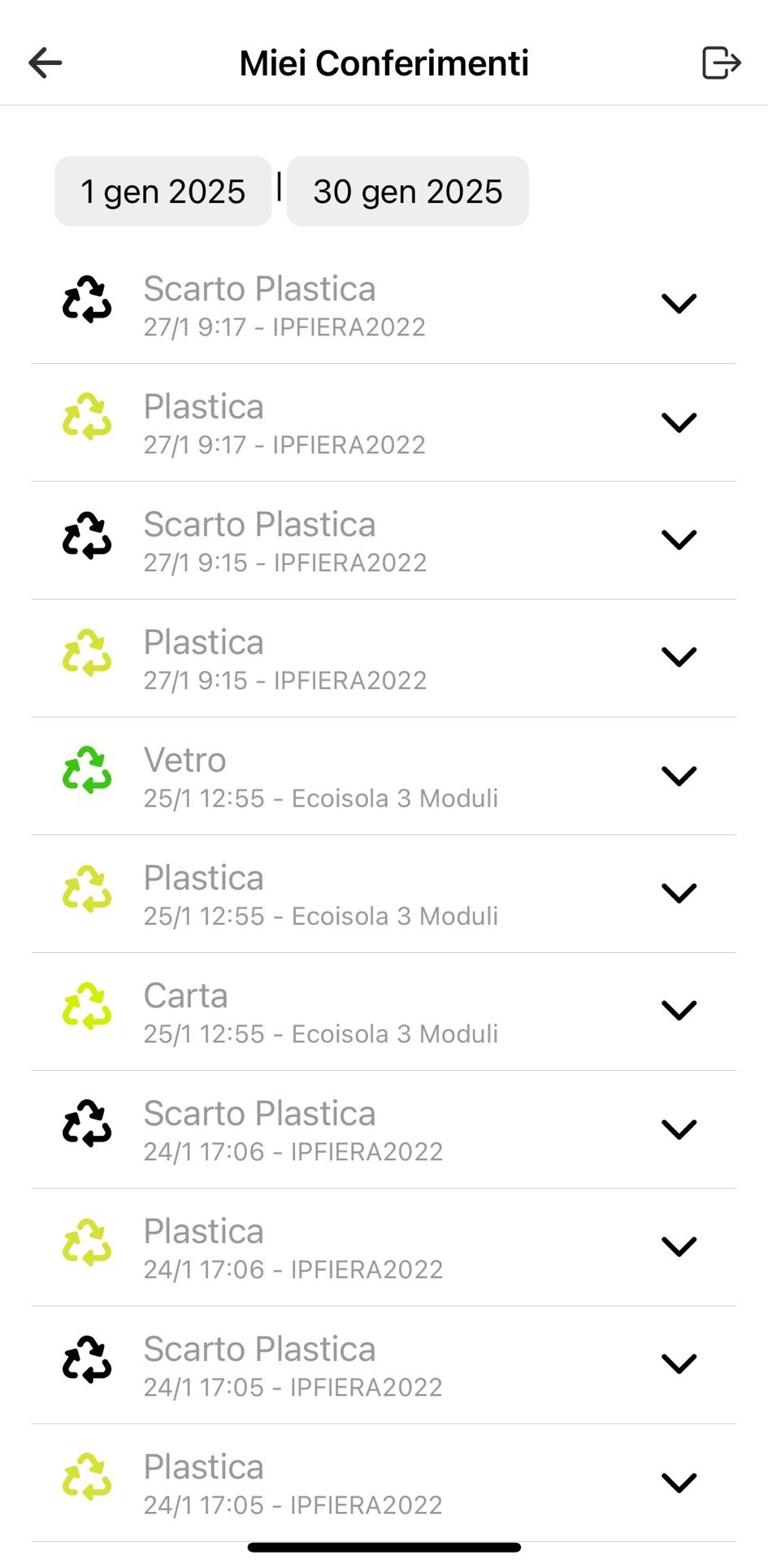Expand Plastica entry from 25/1 12:55
Image resolution: width=768 pixels, height=1568 pixels.
(679, 893)
